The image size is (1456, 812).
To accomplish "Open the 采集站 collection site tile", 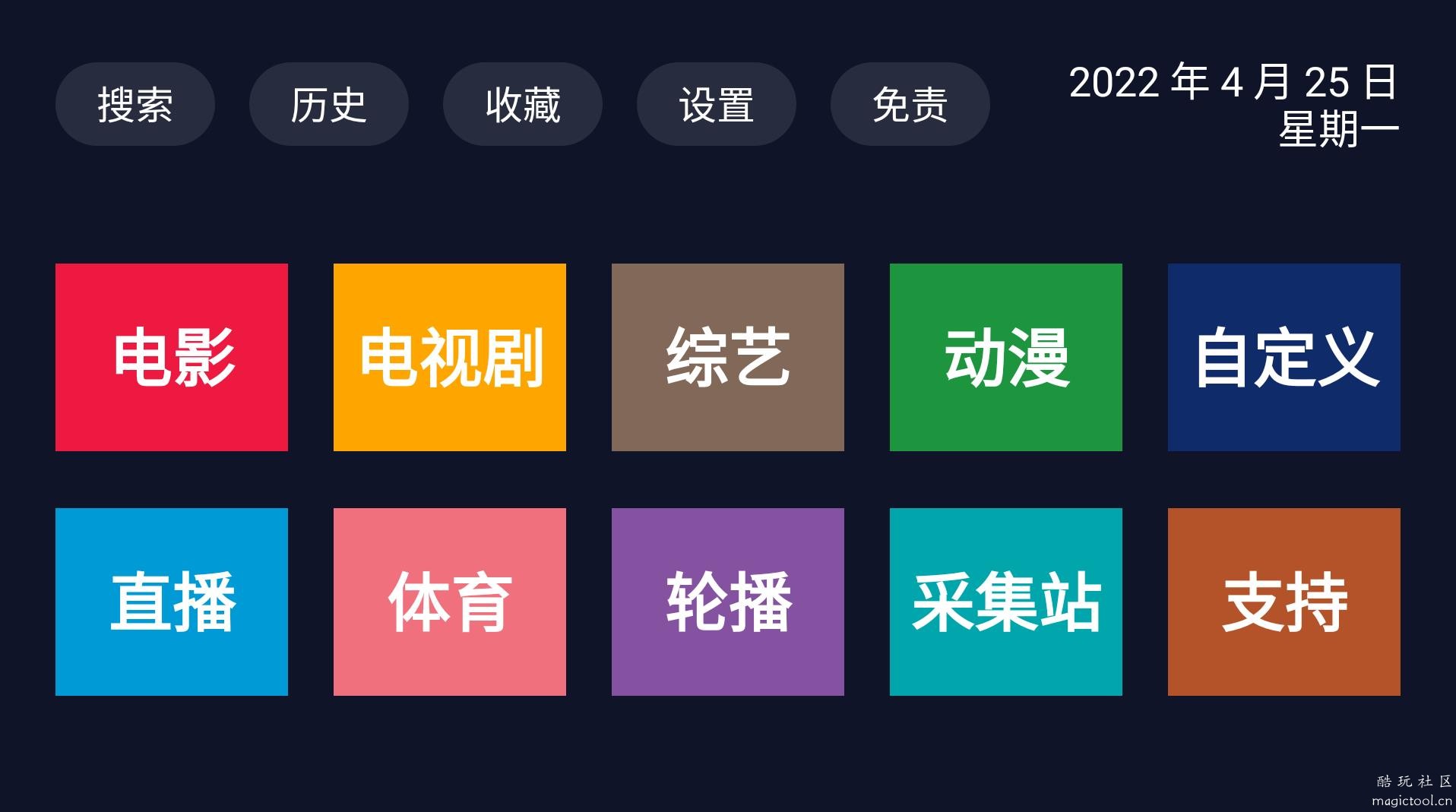I will (1006, 602).
